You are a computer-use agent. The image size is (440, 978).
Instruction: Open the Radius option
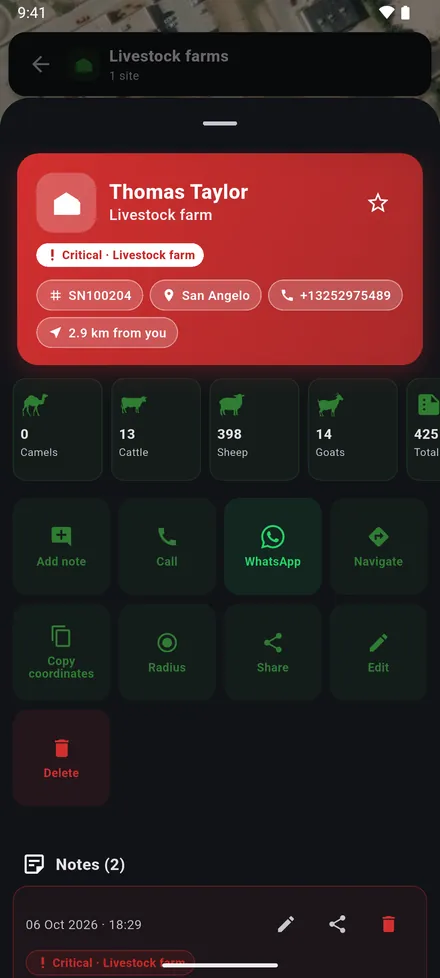(167, 652)
